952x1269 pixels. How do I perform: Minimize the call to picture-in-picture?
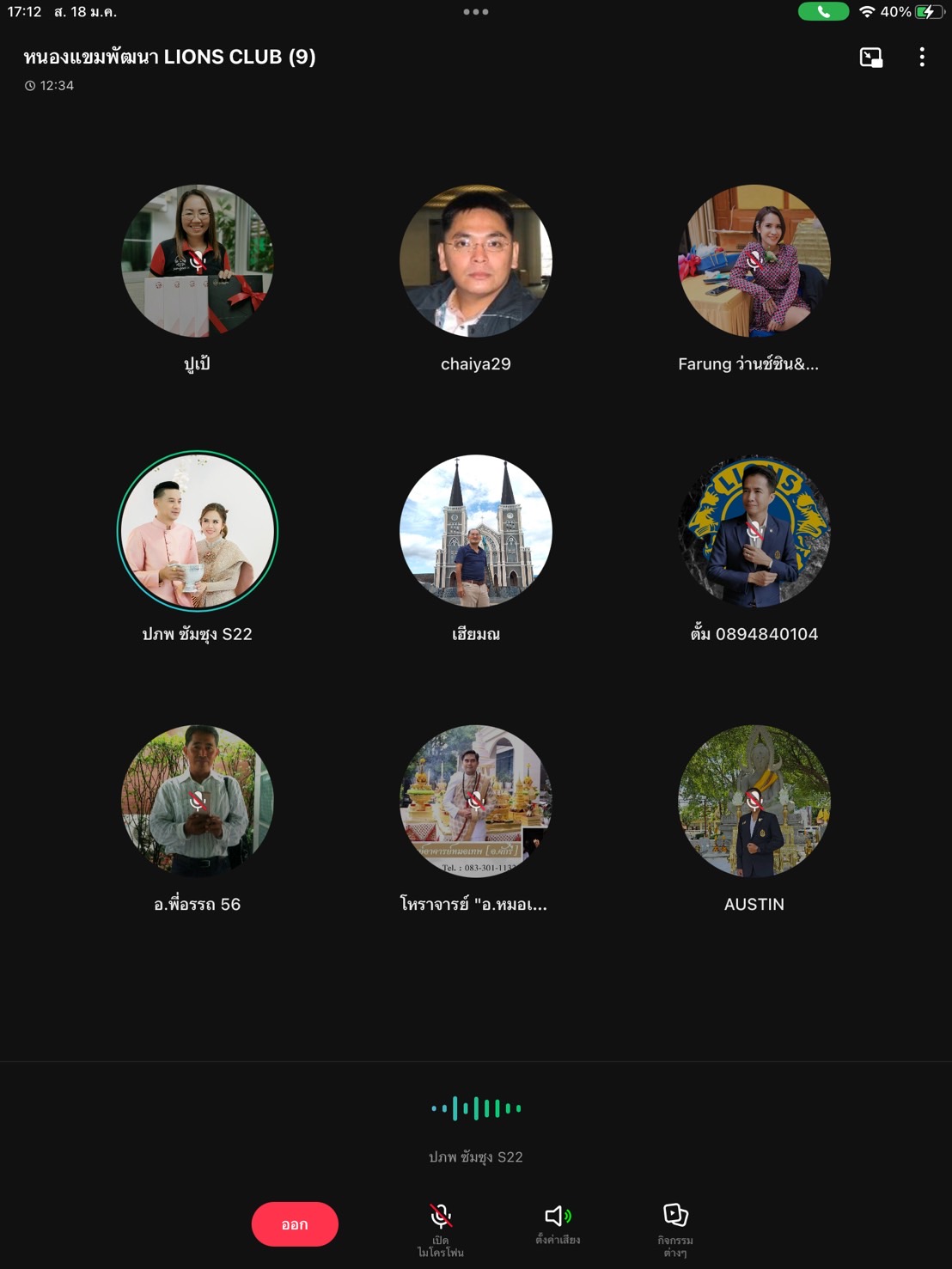870,58
